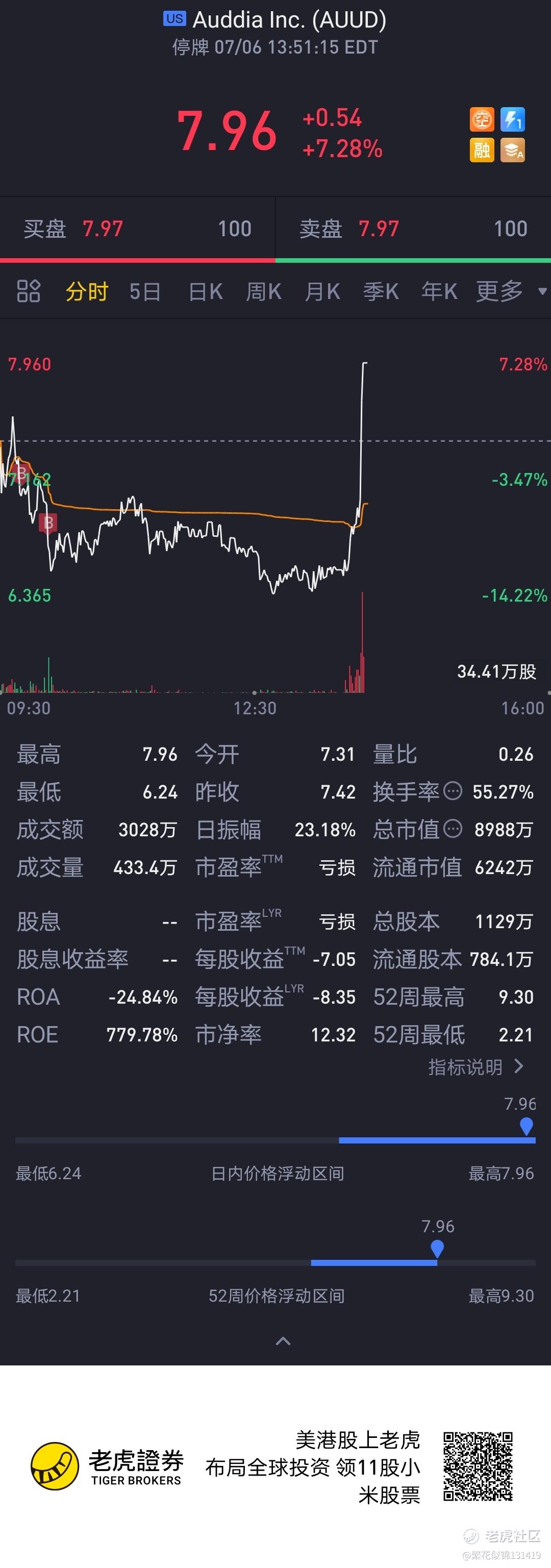Collapse the stock details panel
This screenshot has height=1568, width=551.
pos(283,1340)
